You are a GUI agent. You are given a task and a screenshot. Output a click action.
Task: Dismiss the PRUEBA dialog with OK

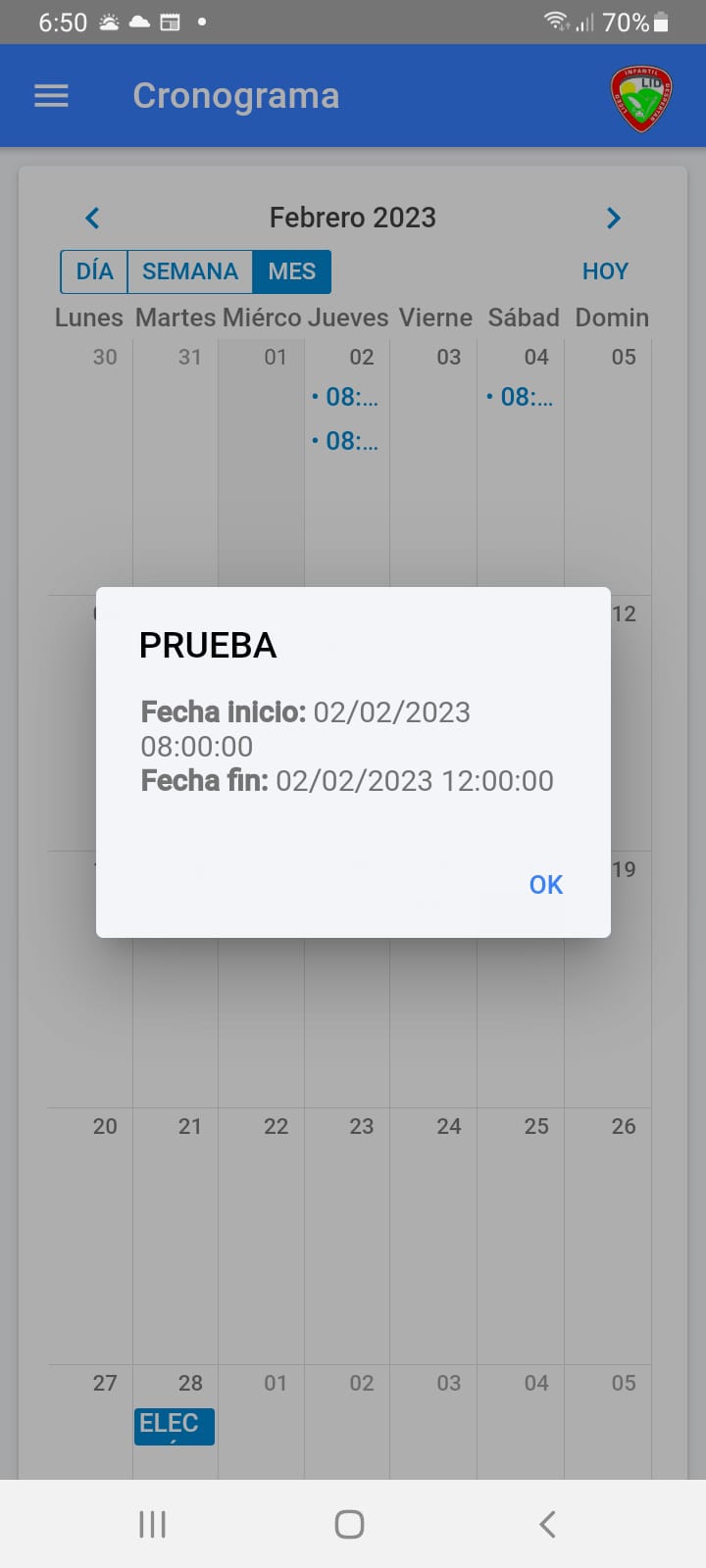click(x=546, y=885)
